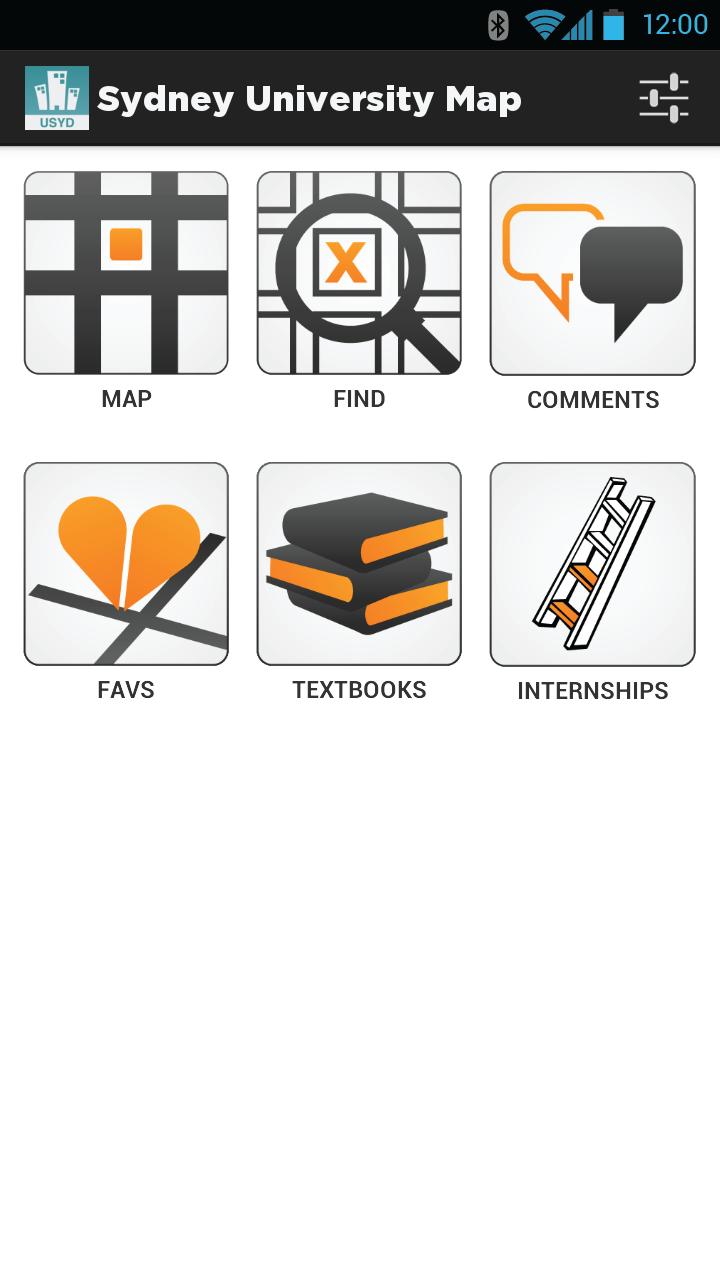The width and height of the screenshot is (720, 1280).
Task: Tap the FIND magnifying glass icon
Action: [x=358, y=272]
